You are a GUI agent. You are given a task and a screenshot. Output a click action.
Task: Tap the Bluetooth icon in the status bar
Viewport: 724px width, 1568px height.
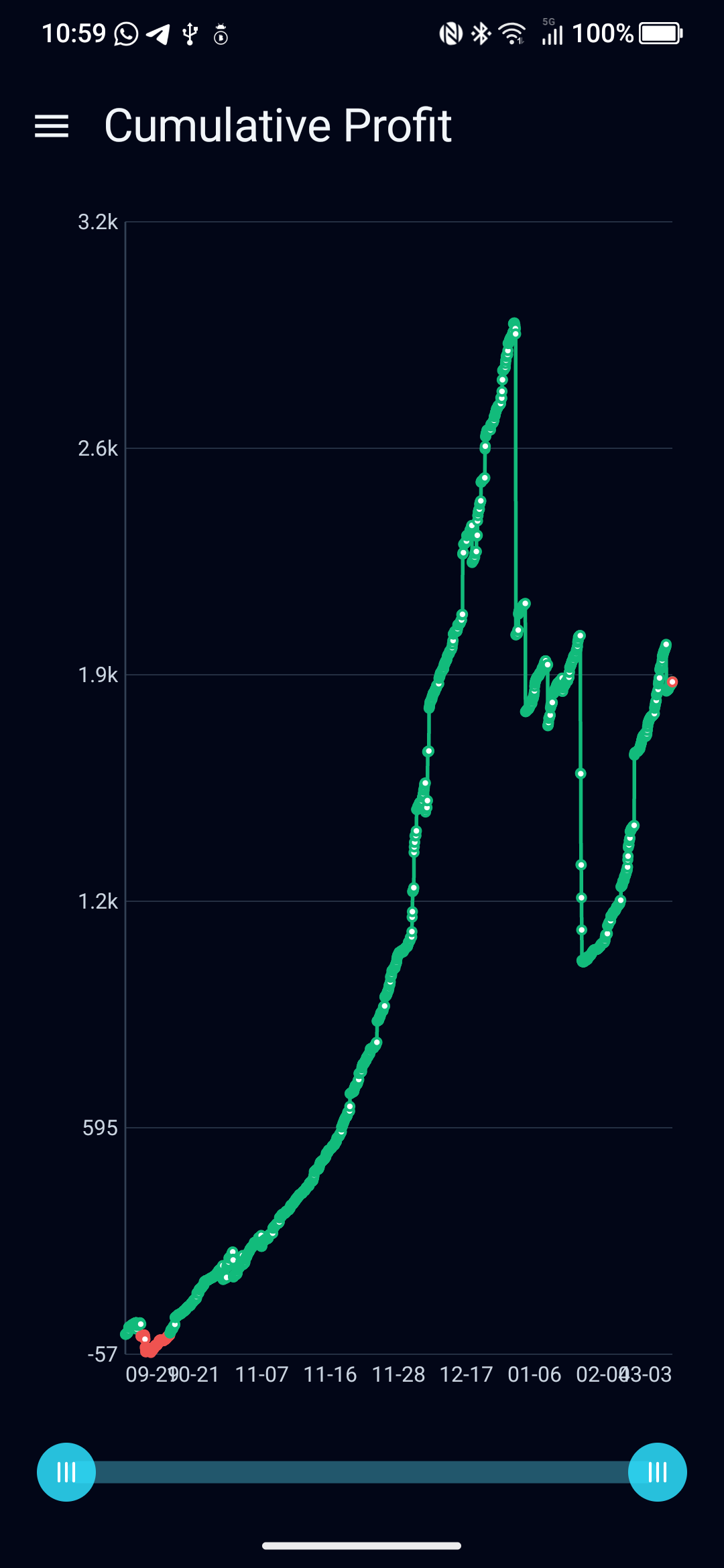click(479, 32)
